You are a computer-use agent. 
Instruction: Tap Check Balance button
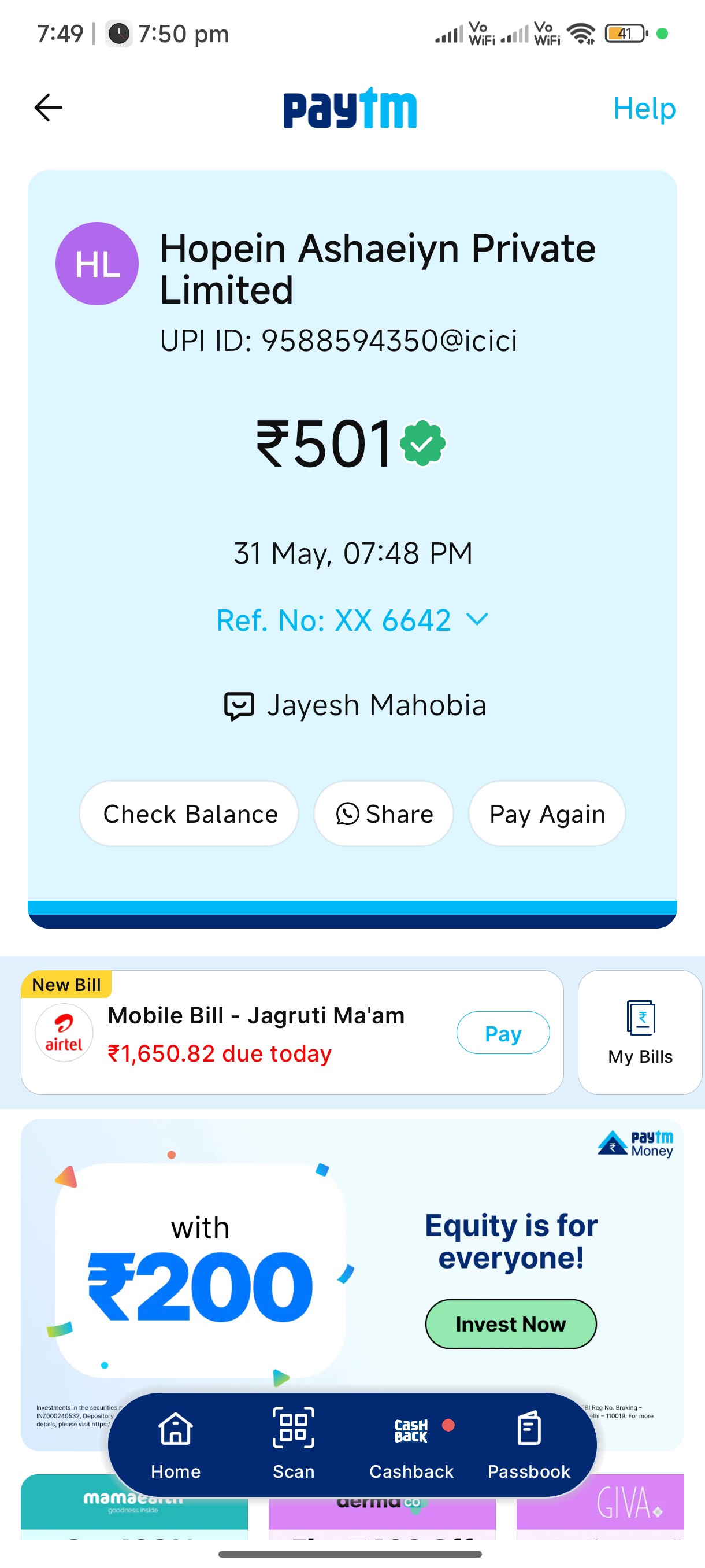coord(189,814)
